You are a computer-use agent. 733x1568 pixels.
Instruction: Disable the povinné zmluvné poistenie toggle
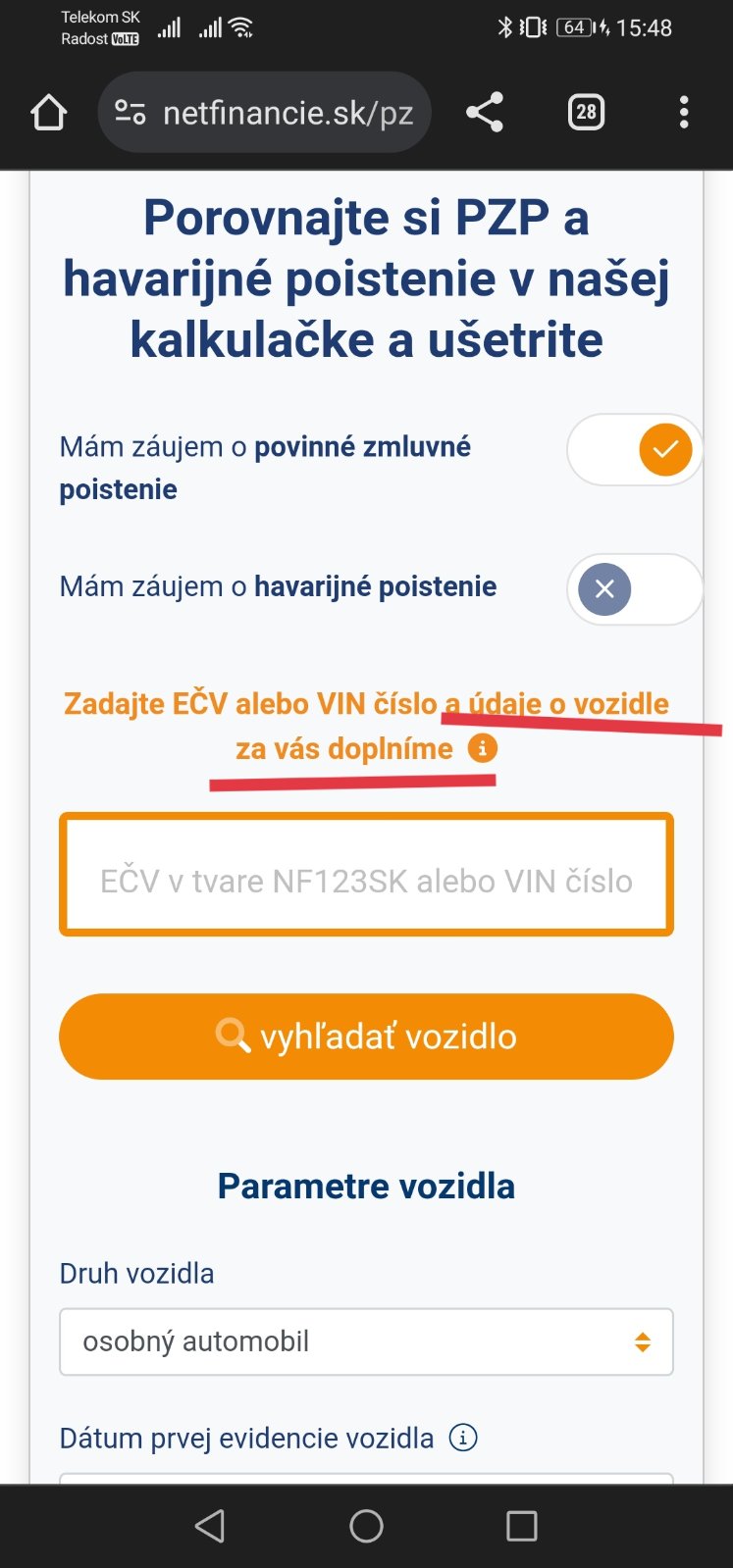635,450
